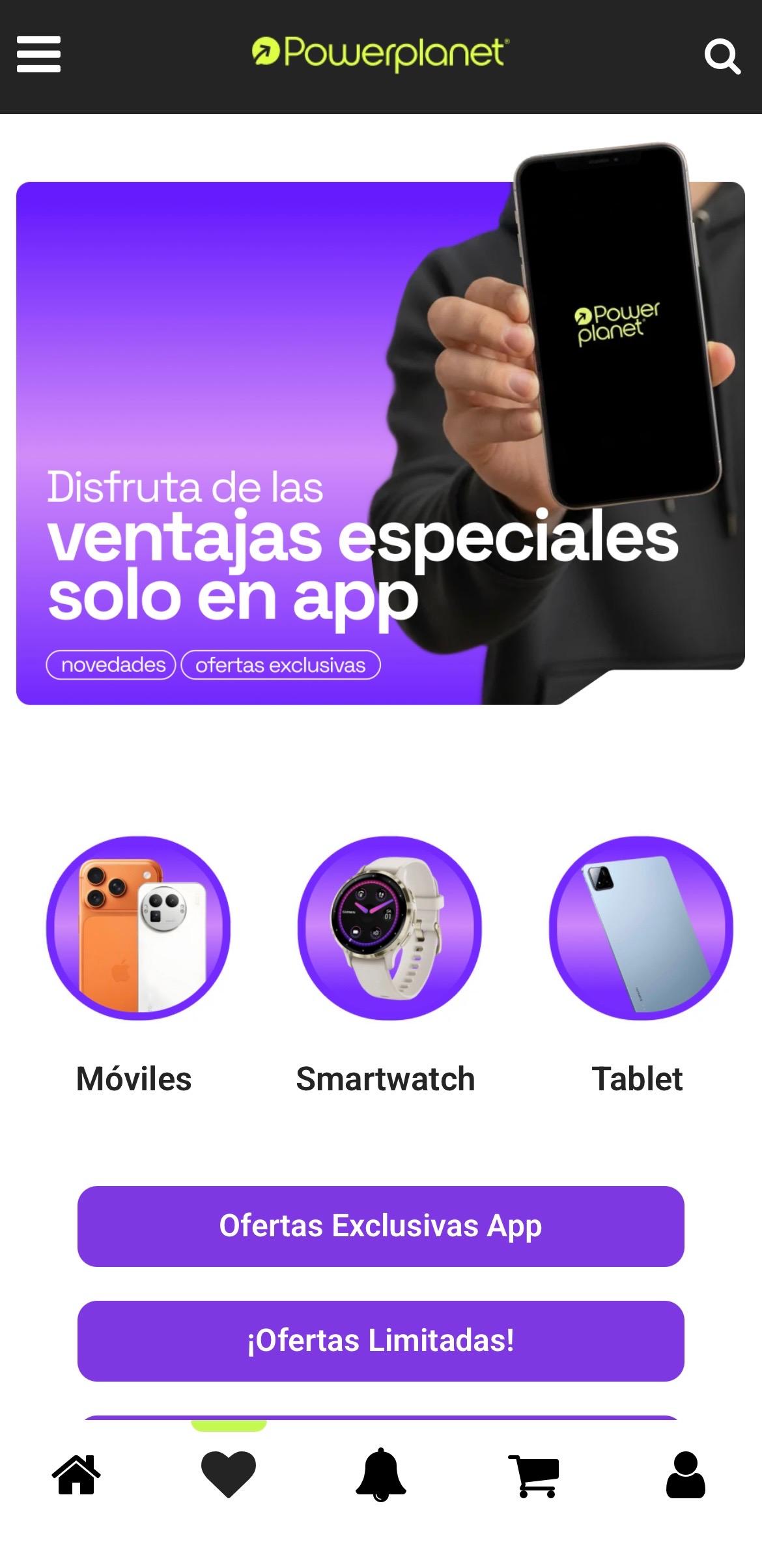Browse the Smartwatch category

pos(389,927)
